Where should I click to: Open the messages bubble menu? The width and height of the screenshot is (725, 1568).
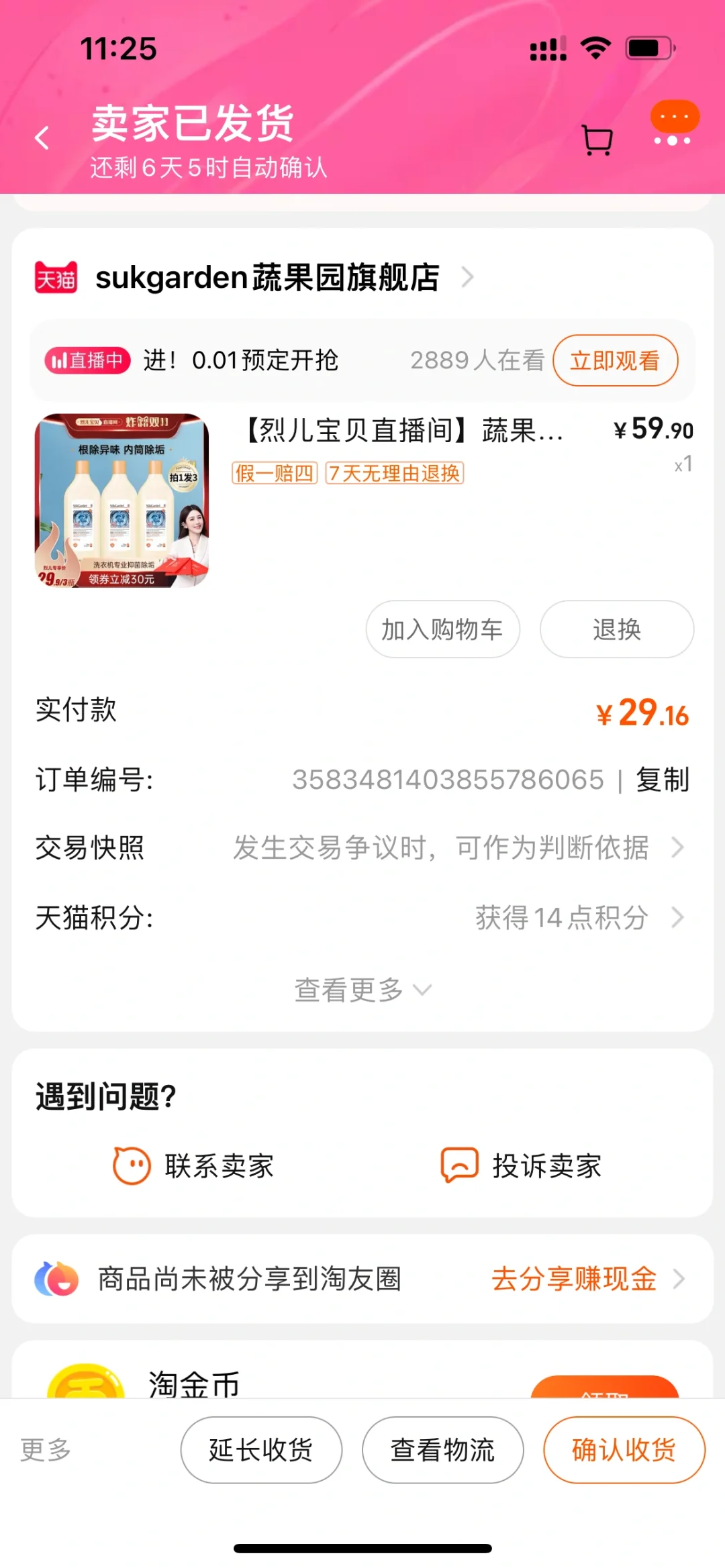pos(674,123)
